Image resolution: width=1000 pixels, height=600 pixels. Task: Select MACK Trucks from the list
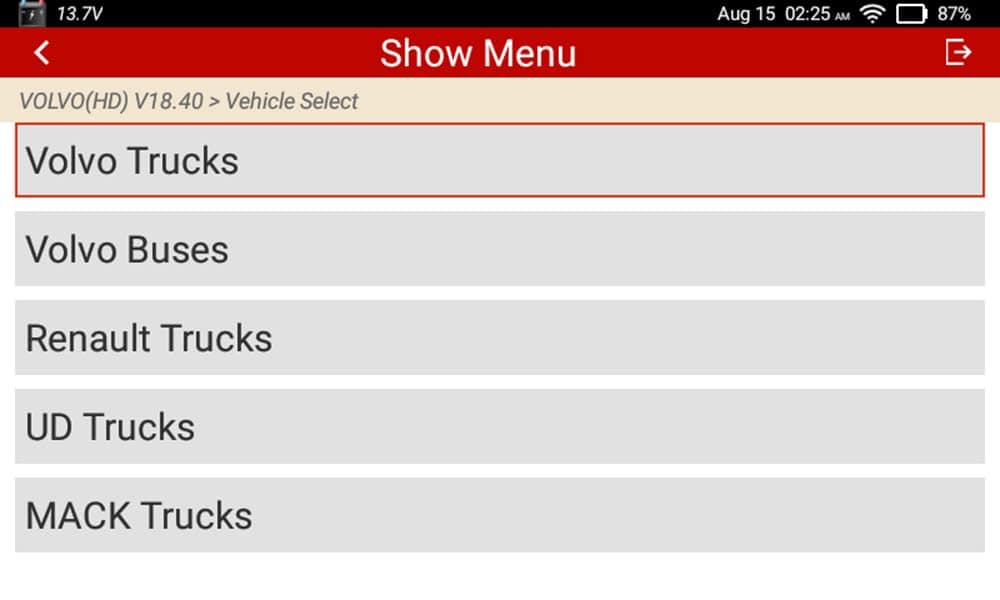tap(500, 515)
